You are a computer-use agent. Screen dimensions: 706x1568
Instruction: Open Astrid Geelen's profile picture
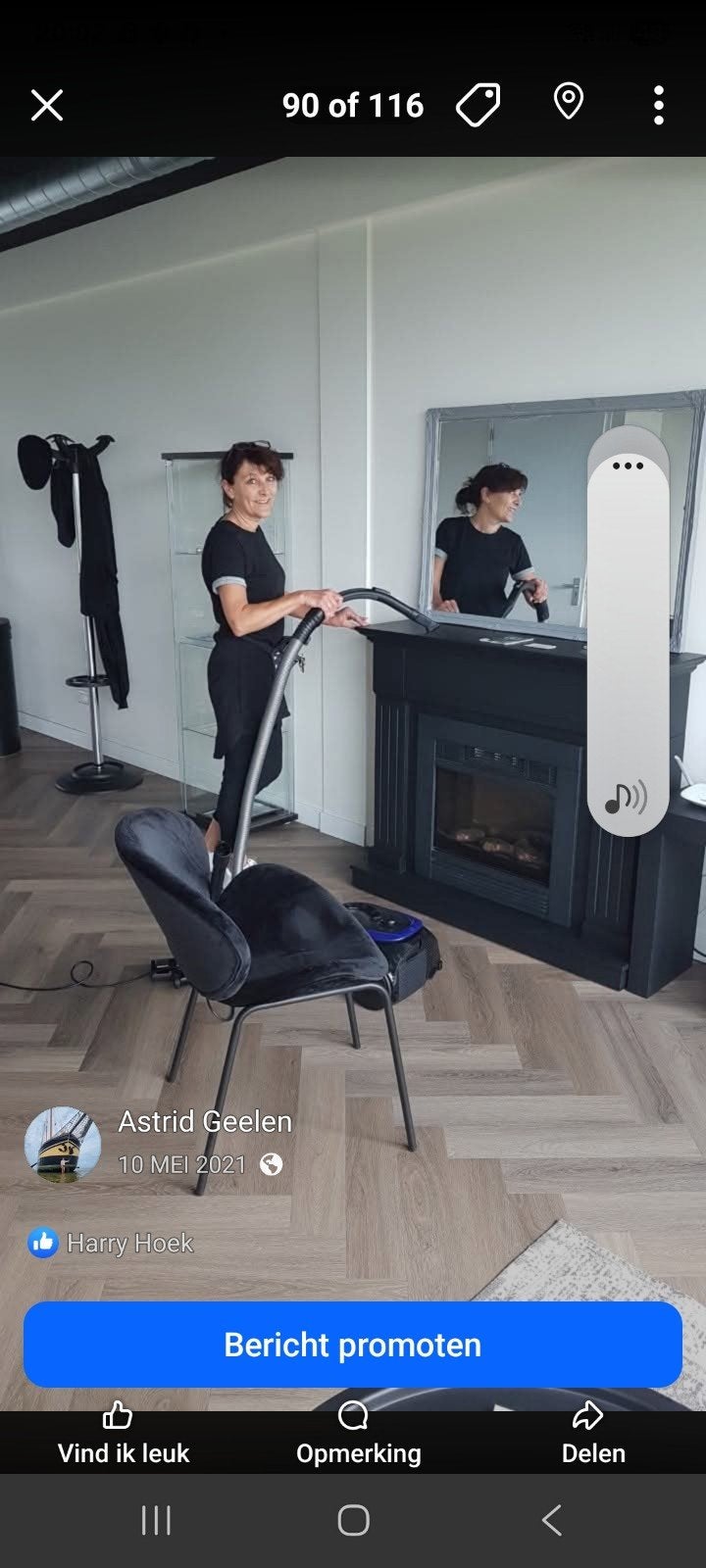click(x=63, y=1144)
